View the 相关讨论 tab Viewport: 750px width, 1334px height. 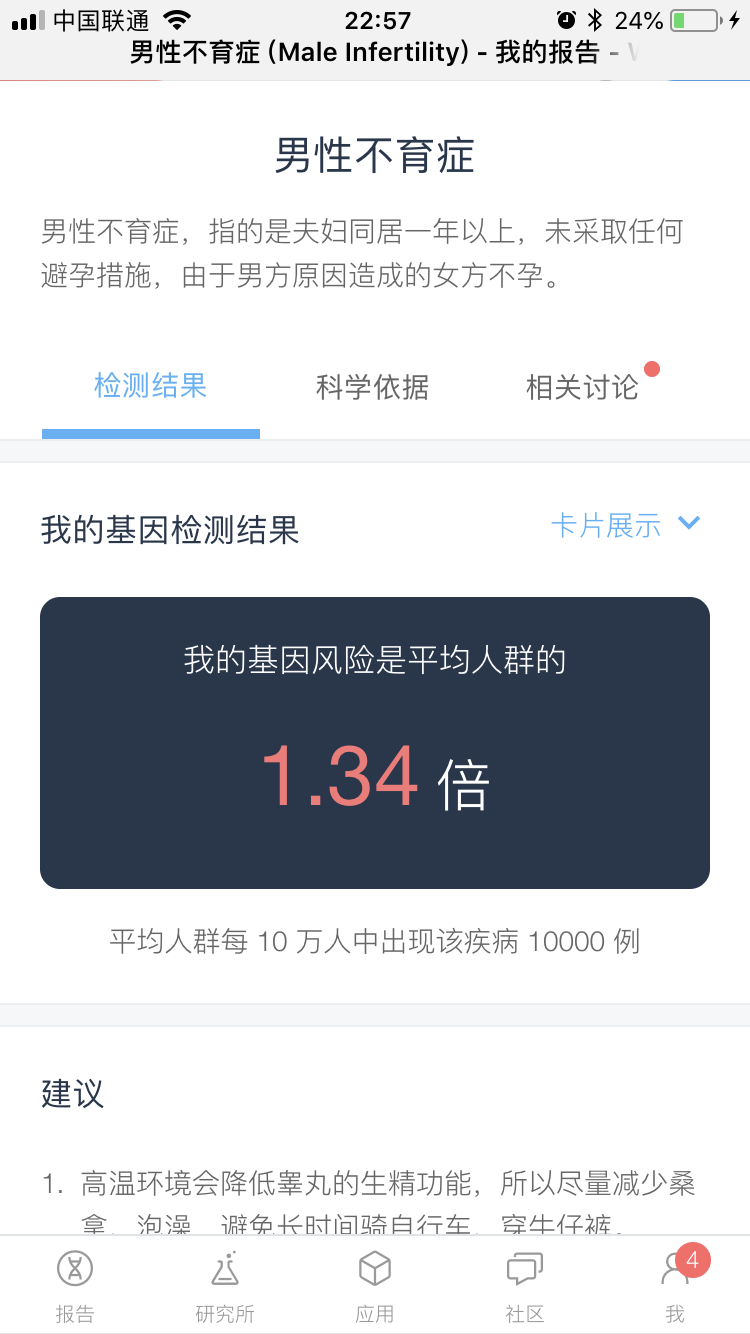click(583, 387)
